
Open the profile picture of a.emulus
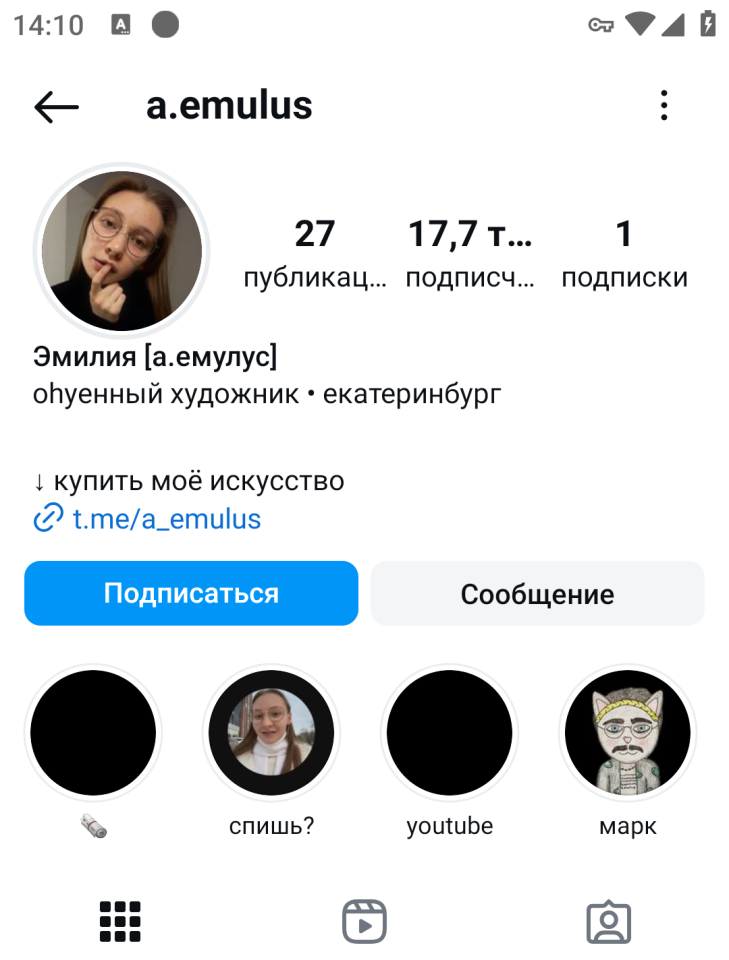click(x=121, y=250)
